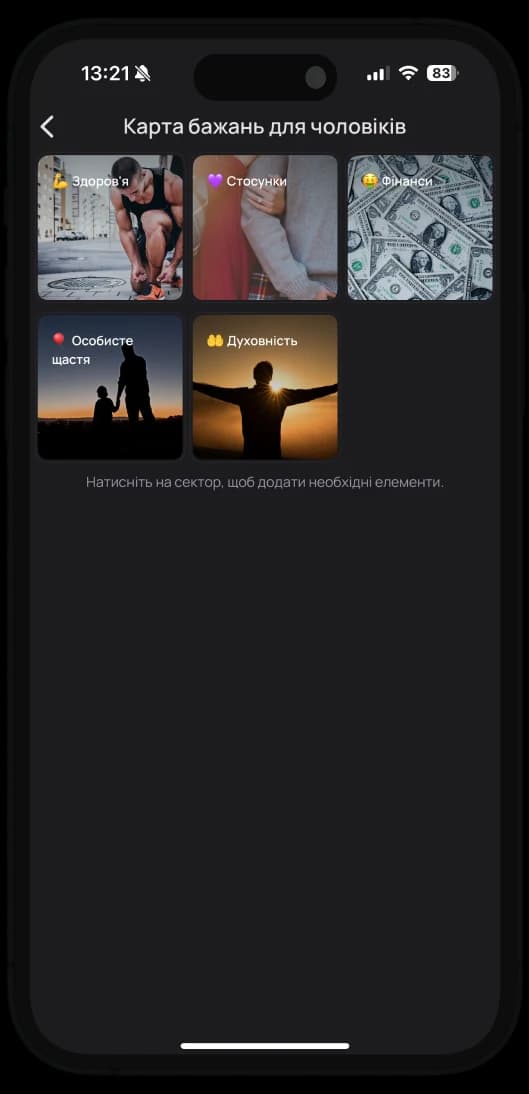
Task: Open the Здоров'я sector
Action: coord(110,227)
